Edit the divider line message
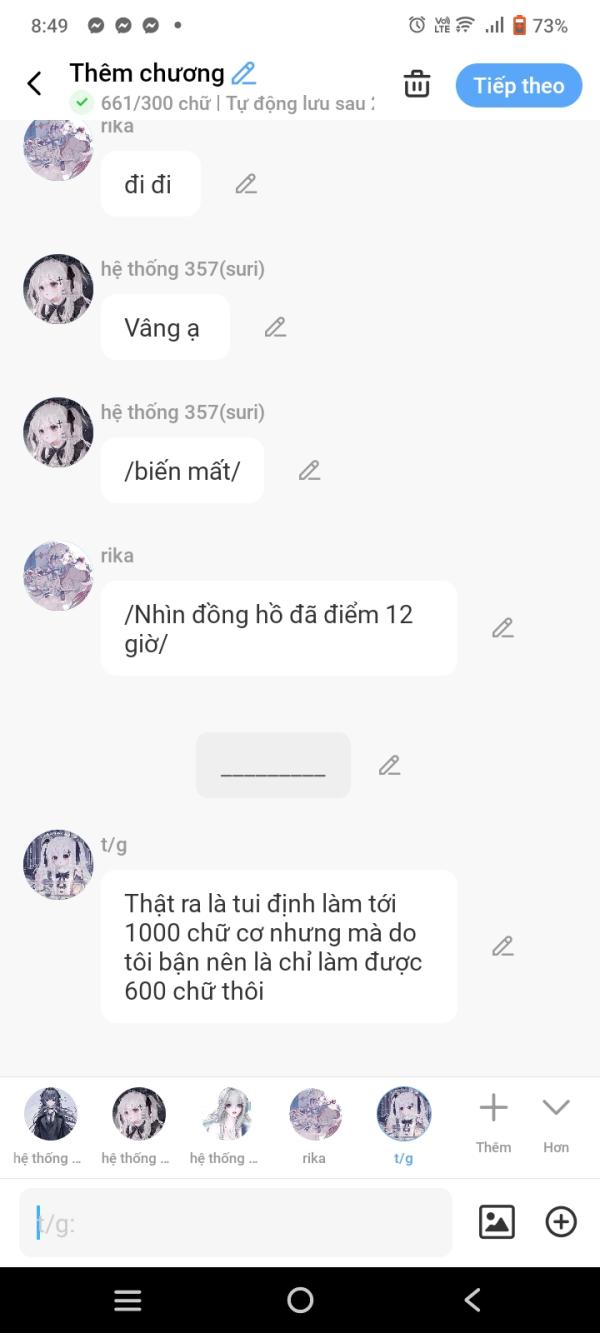The width and height of the screenshot is (600, 1333). tap(389, 765)
